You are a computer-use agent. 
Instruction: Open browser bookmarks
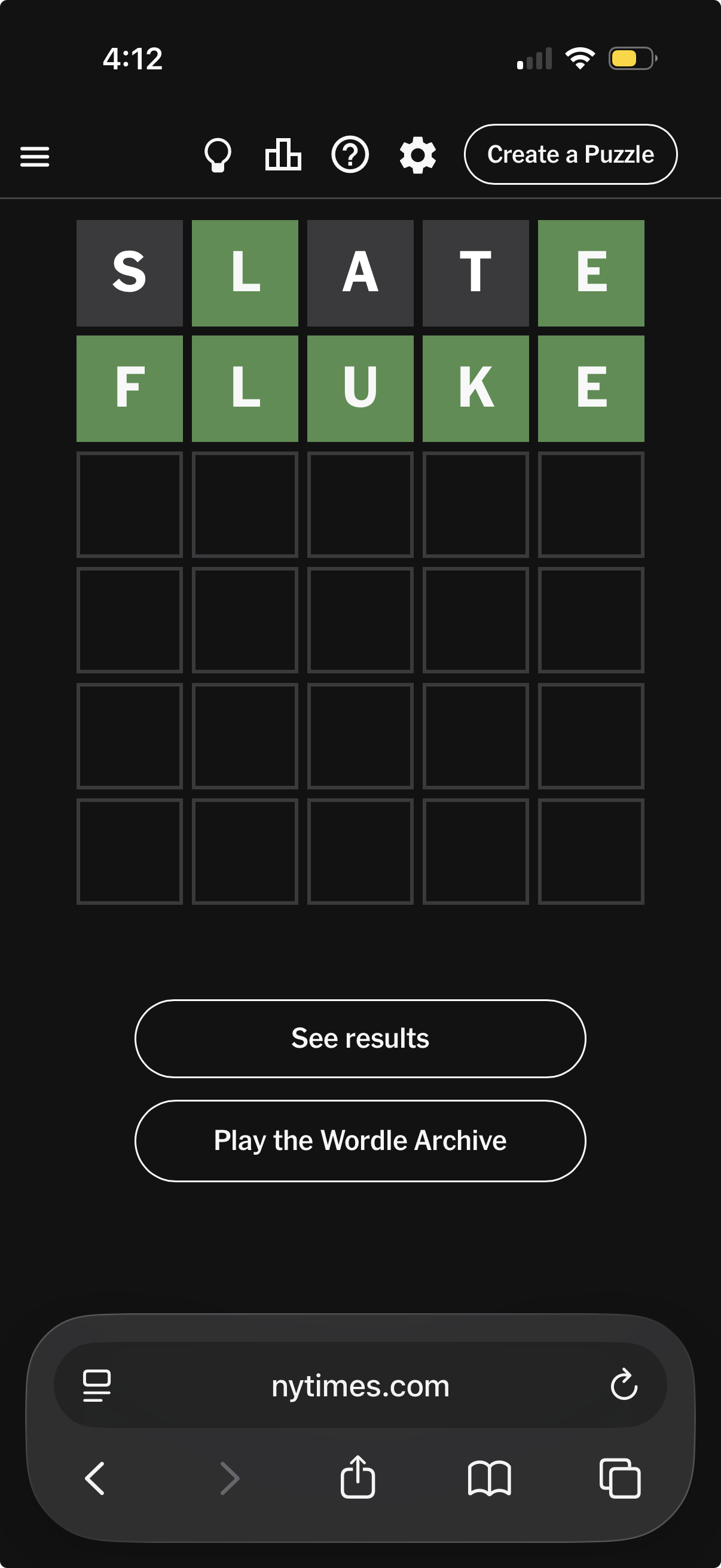(489, 1478)
